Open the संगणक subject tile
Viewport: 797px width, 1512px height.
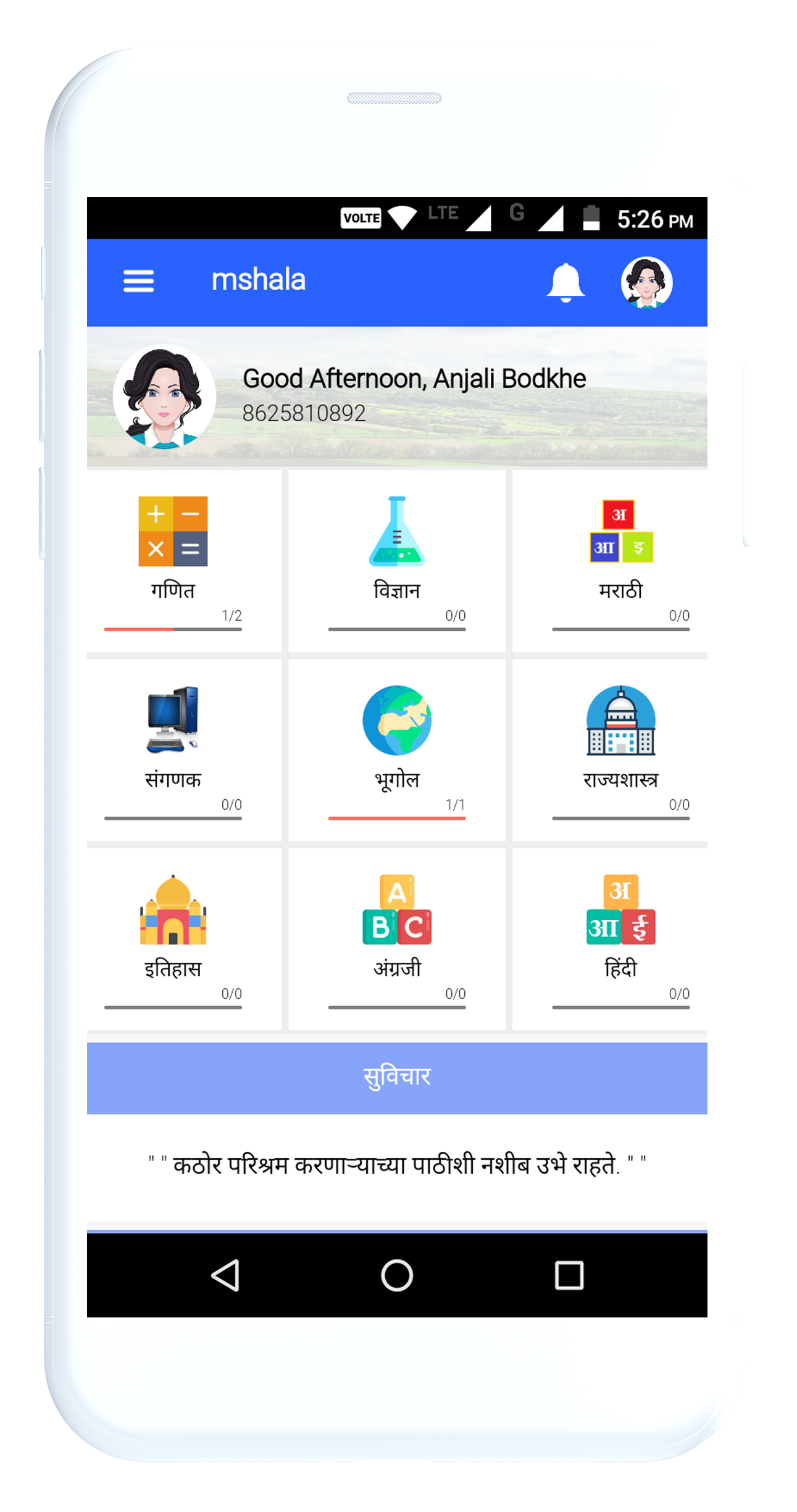(x=173, y=749)
